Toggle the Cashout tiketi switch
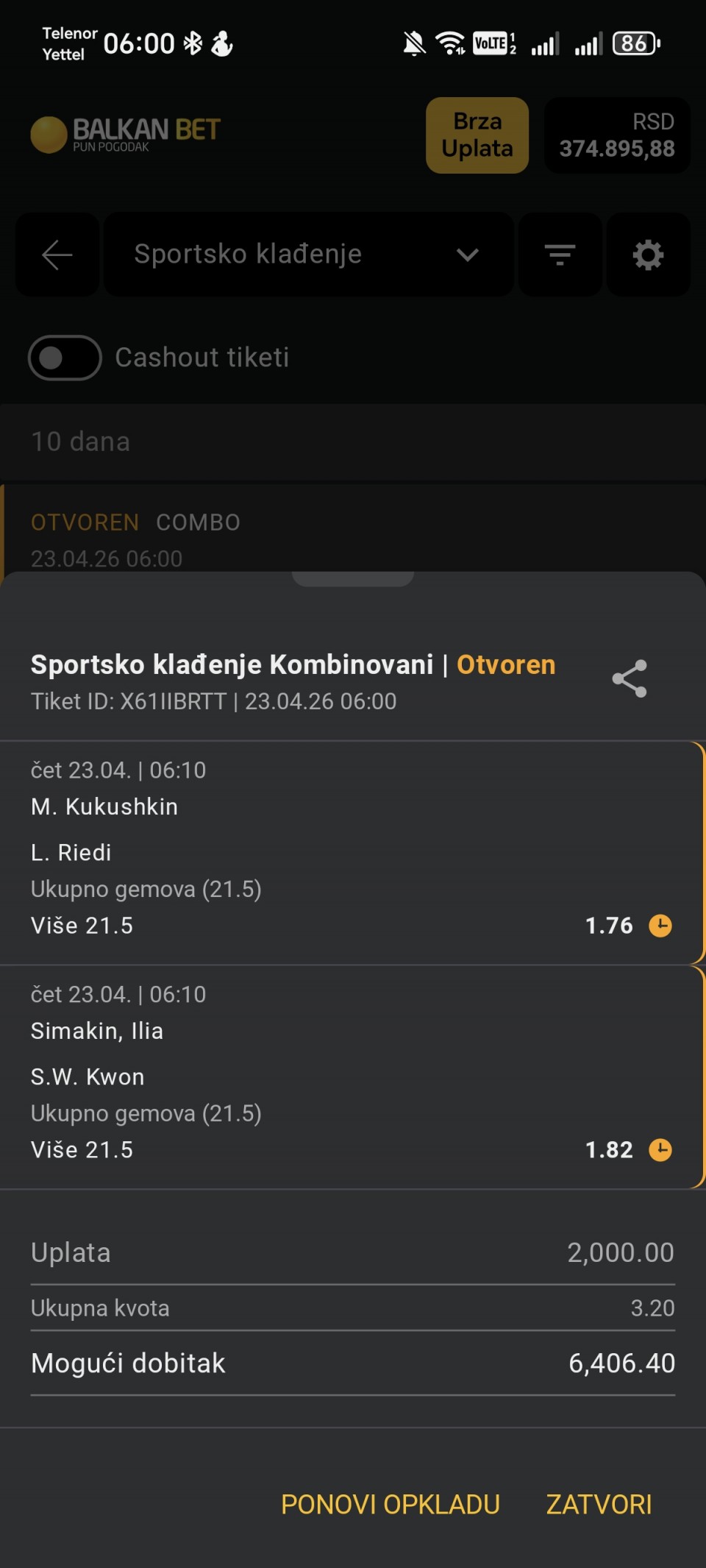Viewport: 706px width, 1568px height. coord(65,358)
